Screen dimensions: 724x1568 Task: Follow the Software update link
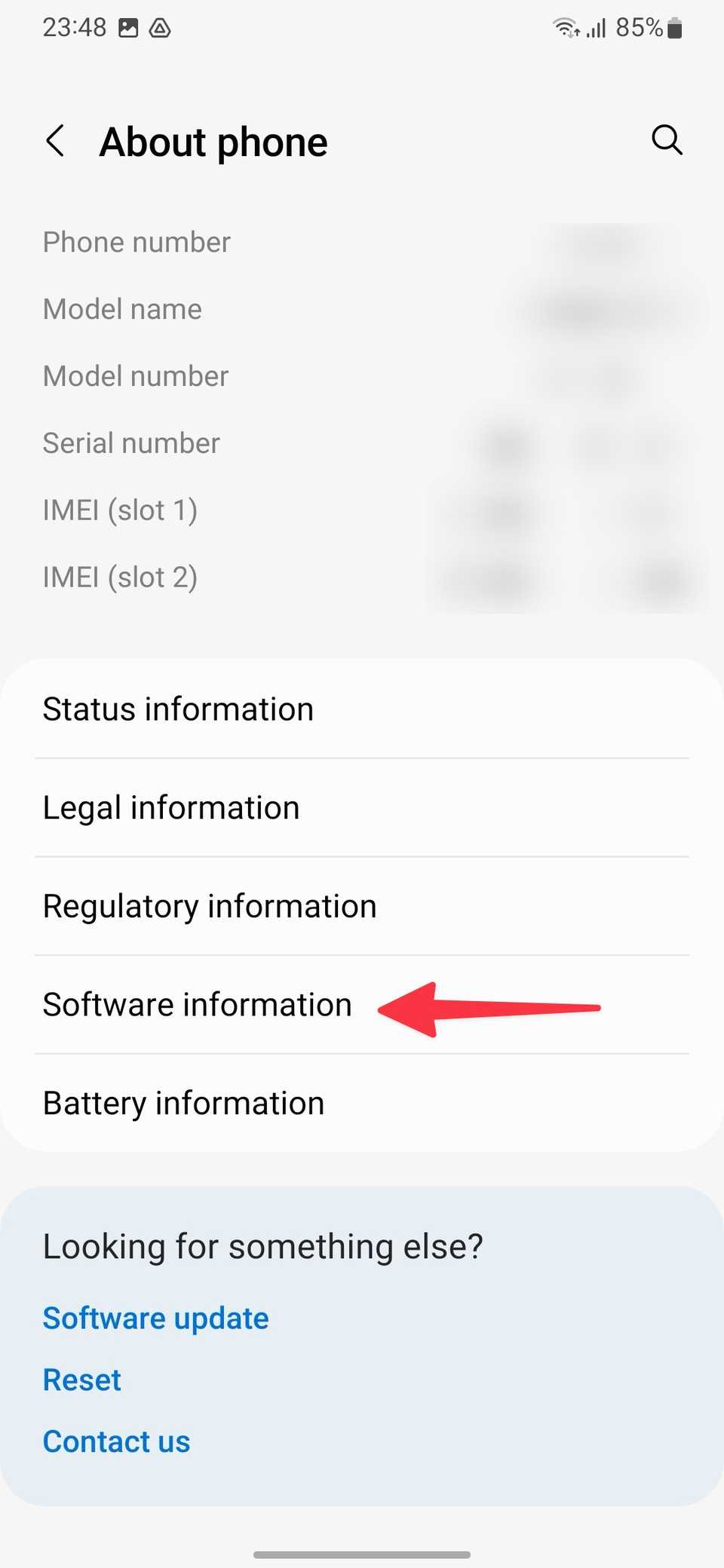155,1318
